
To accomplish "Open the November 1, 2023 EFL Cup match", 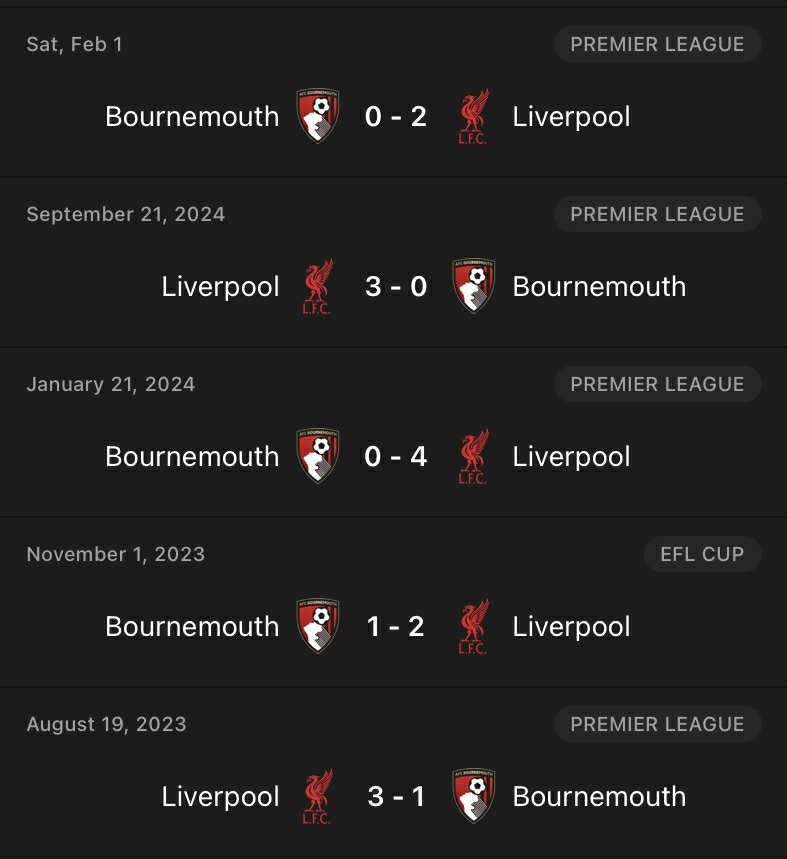I will coord(395,626).
